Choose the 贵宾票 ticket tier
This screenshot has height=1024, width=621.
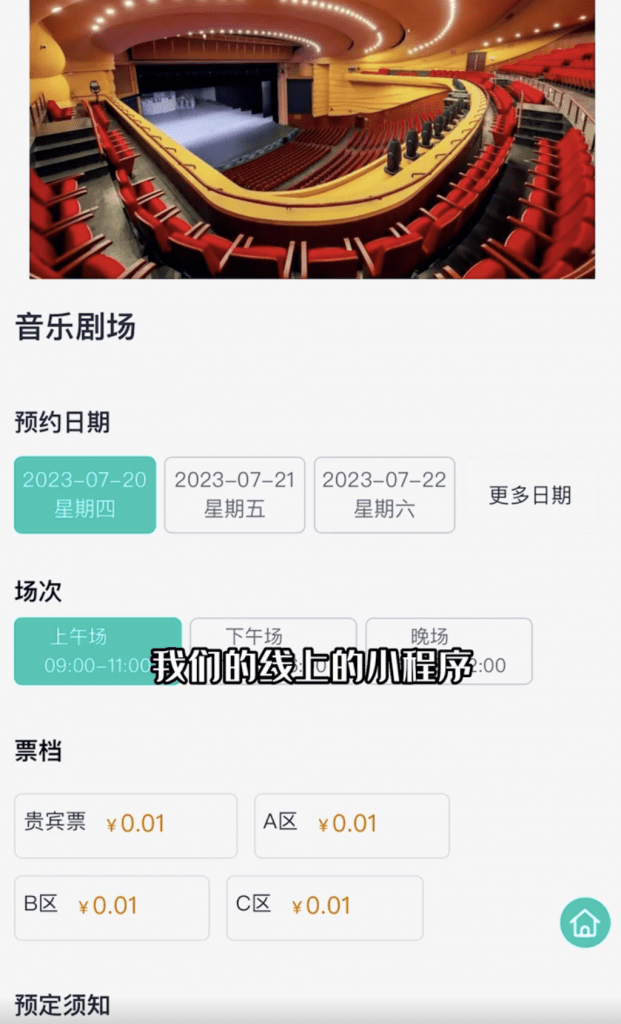point(125,825)
